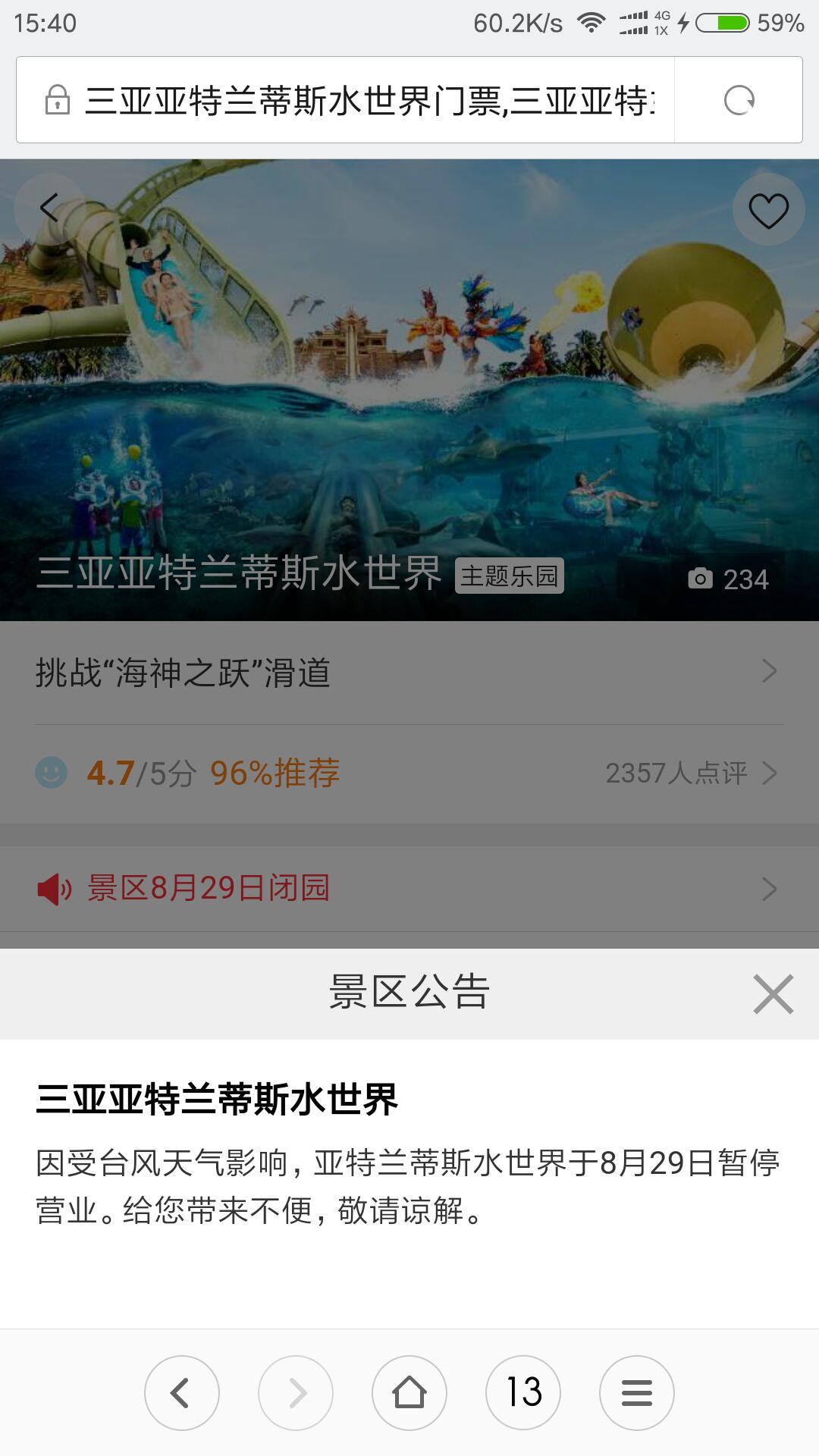The image size is (819, 1456).
Task: View the 2357人点评 reviews
Action: point(690,773)
